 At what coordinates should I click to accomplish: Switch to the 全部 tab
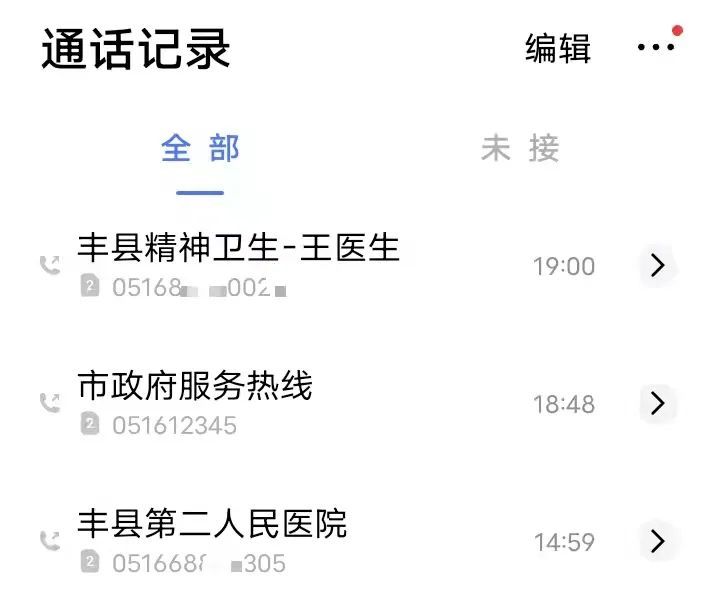(x=200, y=149)
